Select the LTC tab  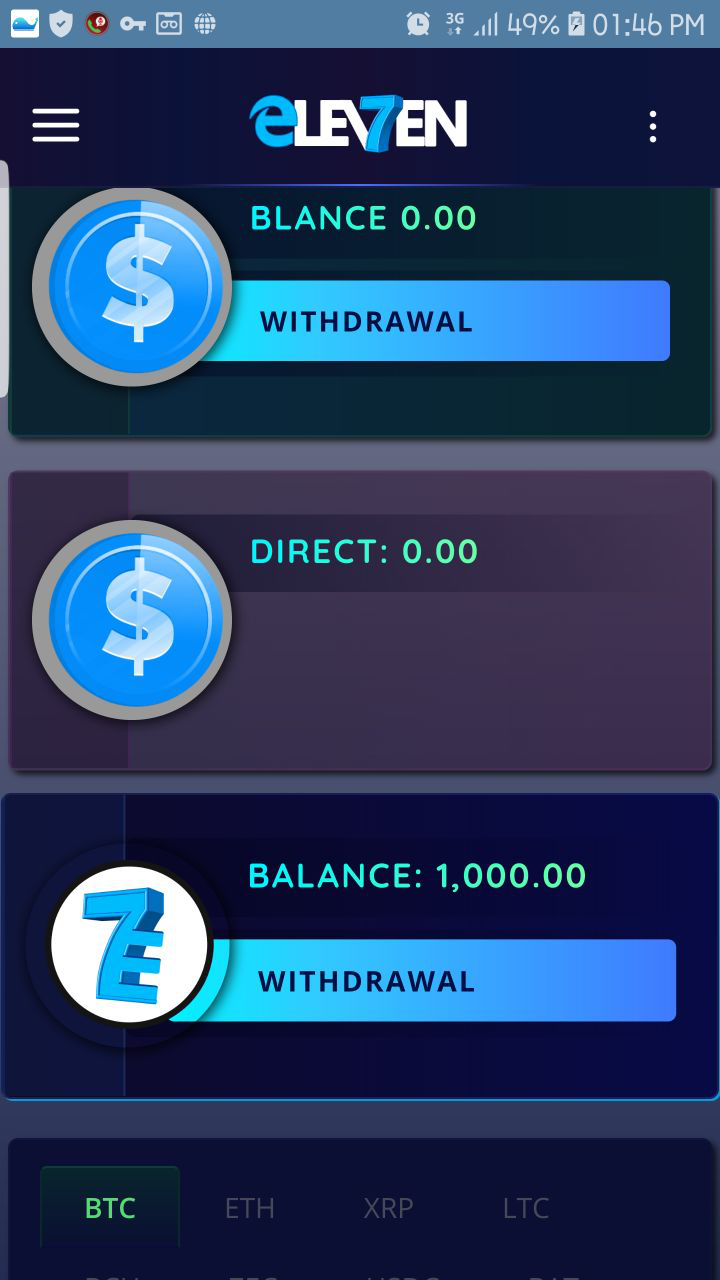[x=526, y=1208]
